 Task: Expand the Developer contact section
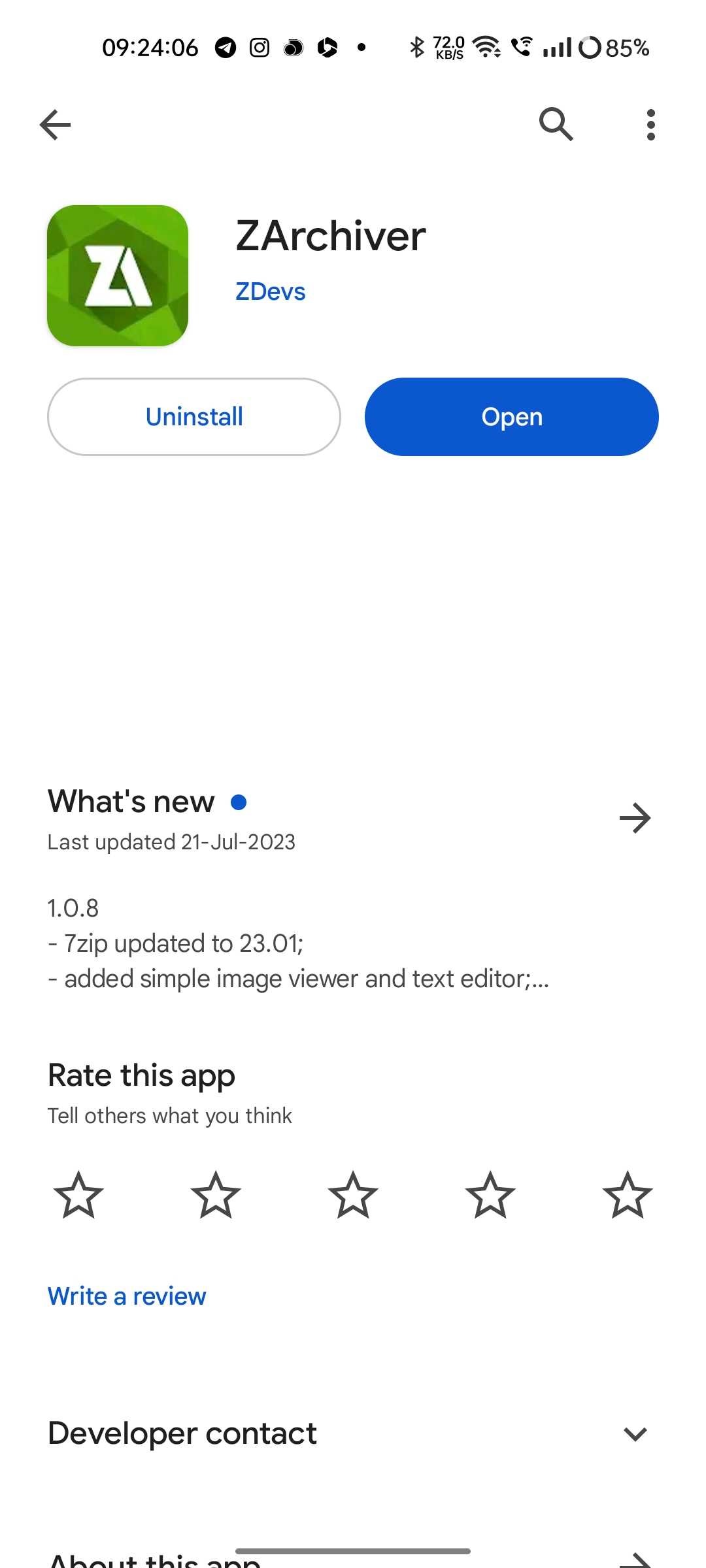(x=635, y=1434)
